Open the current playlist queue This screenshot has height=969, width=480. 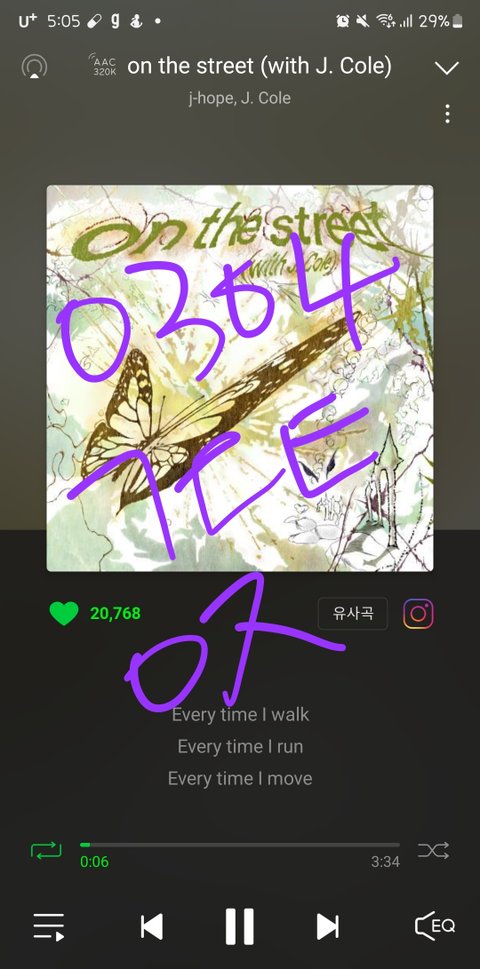pyautogui.click(x=49, y=926)
